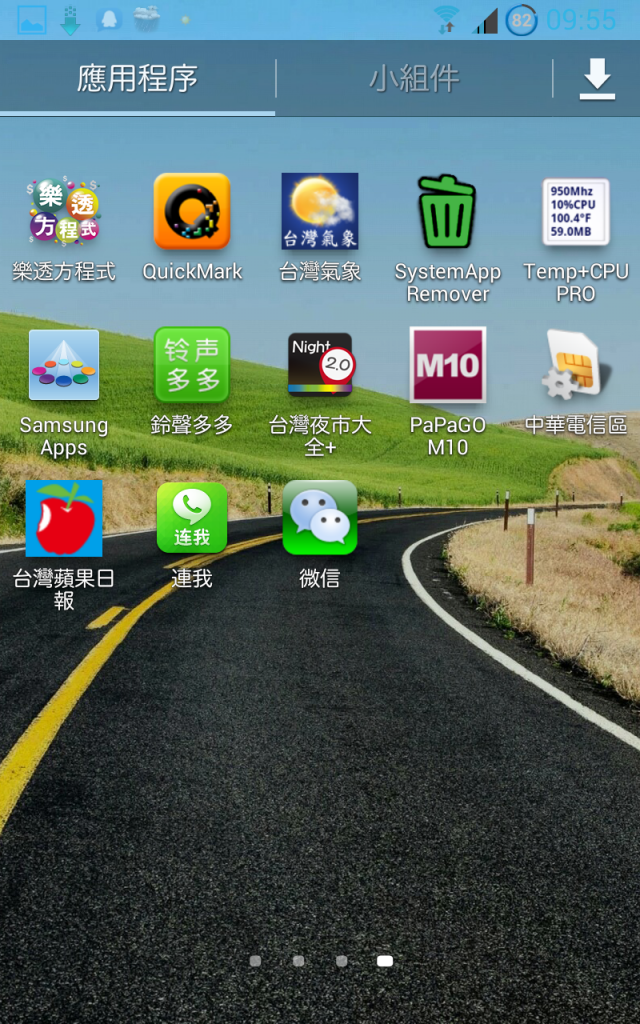Open the downloaded apps icon
Image resolution: width=640 pixels, height=1024 pixels.
(597, 79)
